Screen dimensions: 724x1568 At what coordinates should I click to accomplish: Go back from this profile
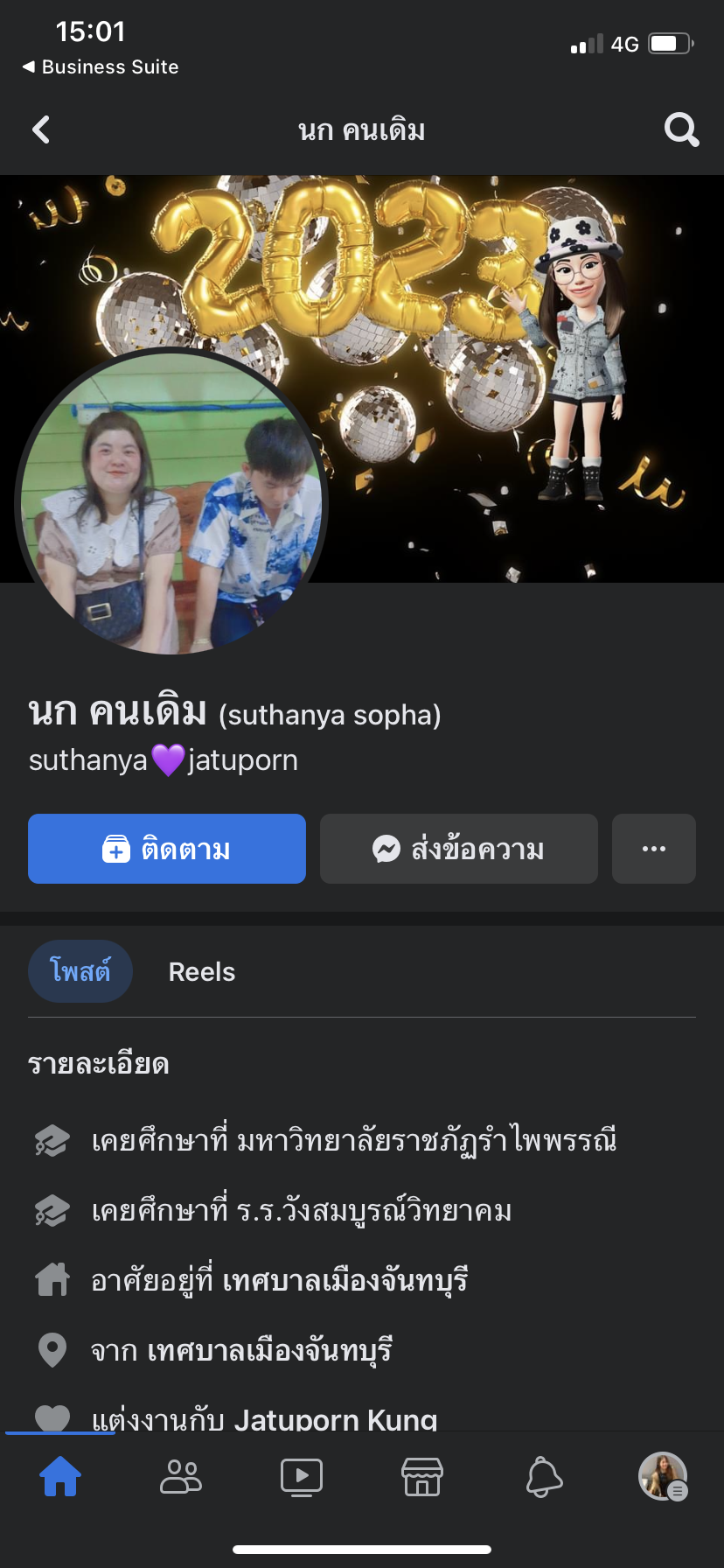coord(41,130)
